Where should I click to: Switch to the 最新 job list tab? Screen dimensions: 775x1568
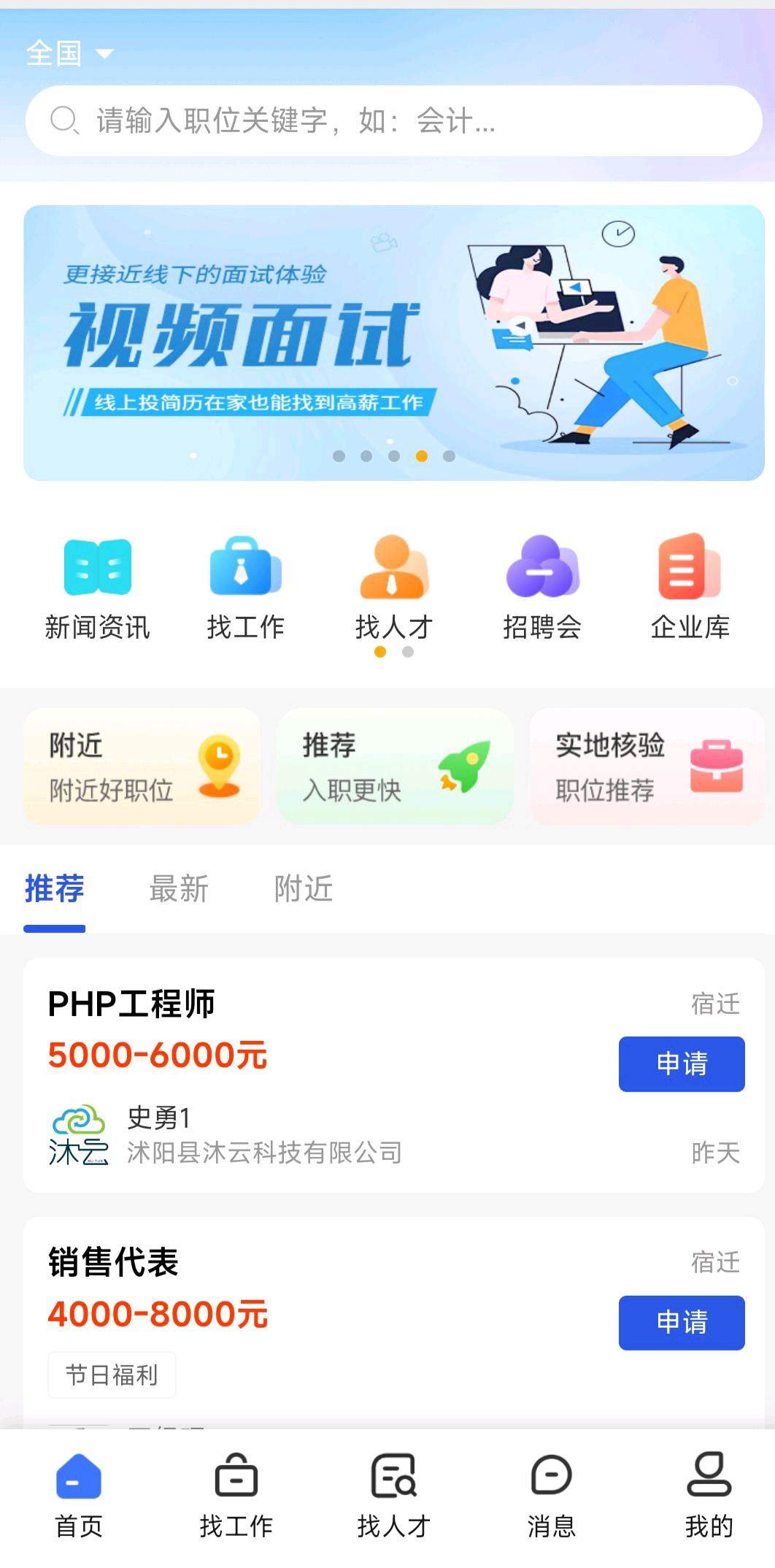(179, 889)
